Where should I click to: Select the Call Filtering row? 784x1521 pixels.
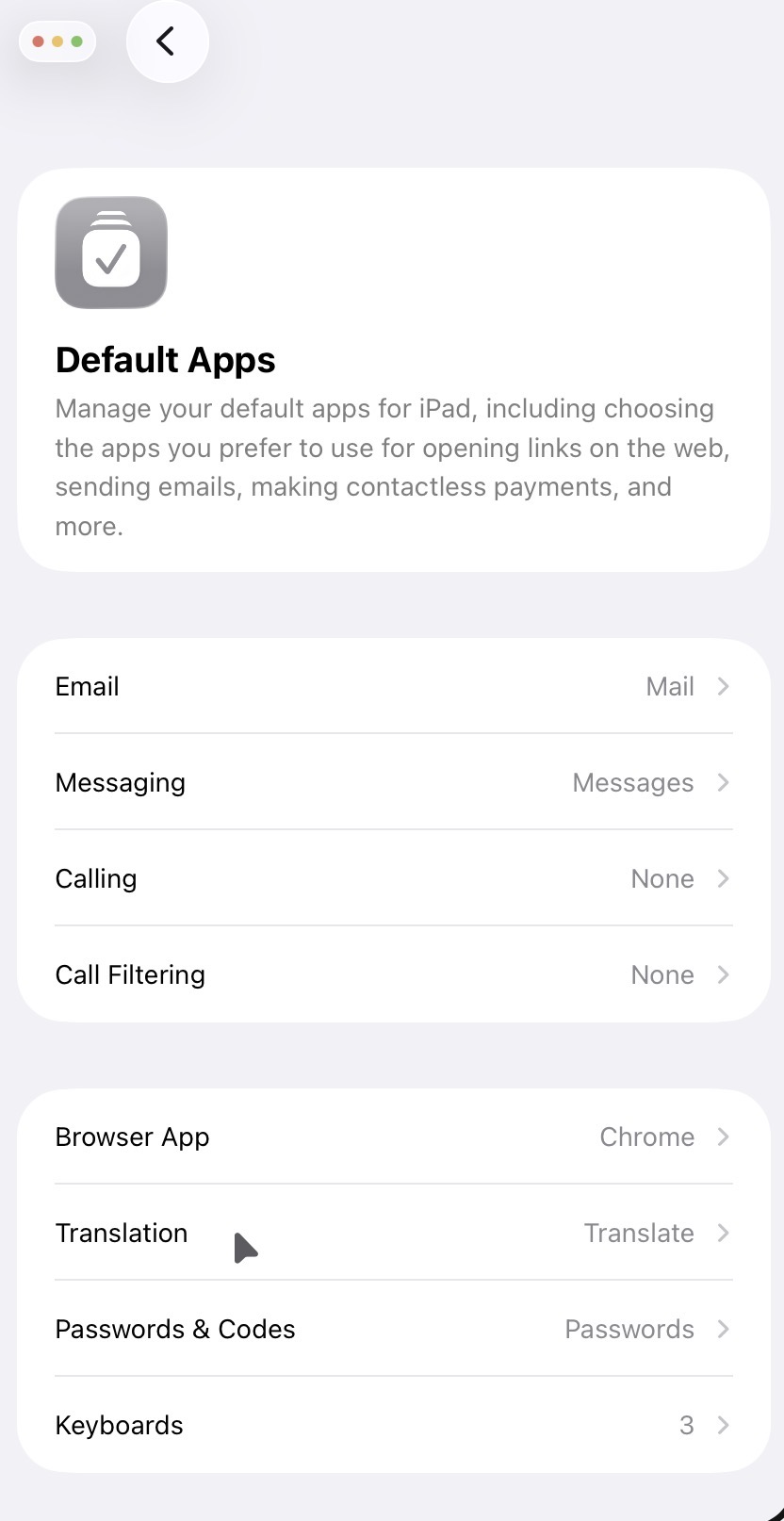pos(393,974)
